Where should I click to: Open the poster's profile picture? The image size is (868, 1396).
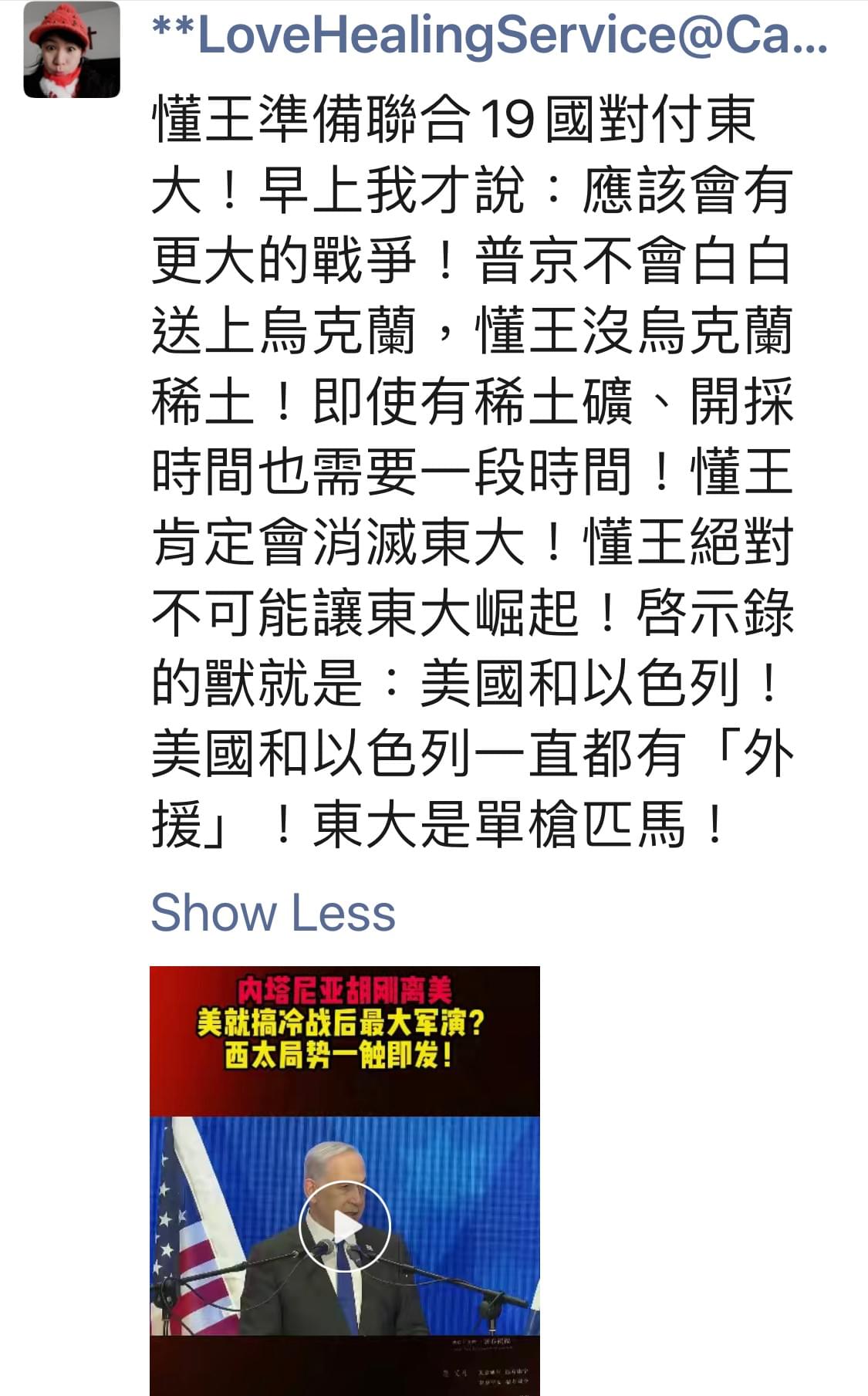72,50
